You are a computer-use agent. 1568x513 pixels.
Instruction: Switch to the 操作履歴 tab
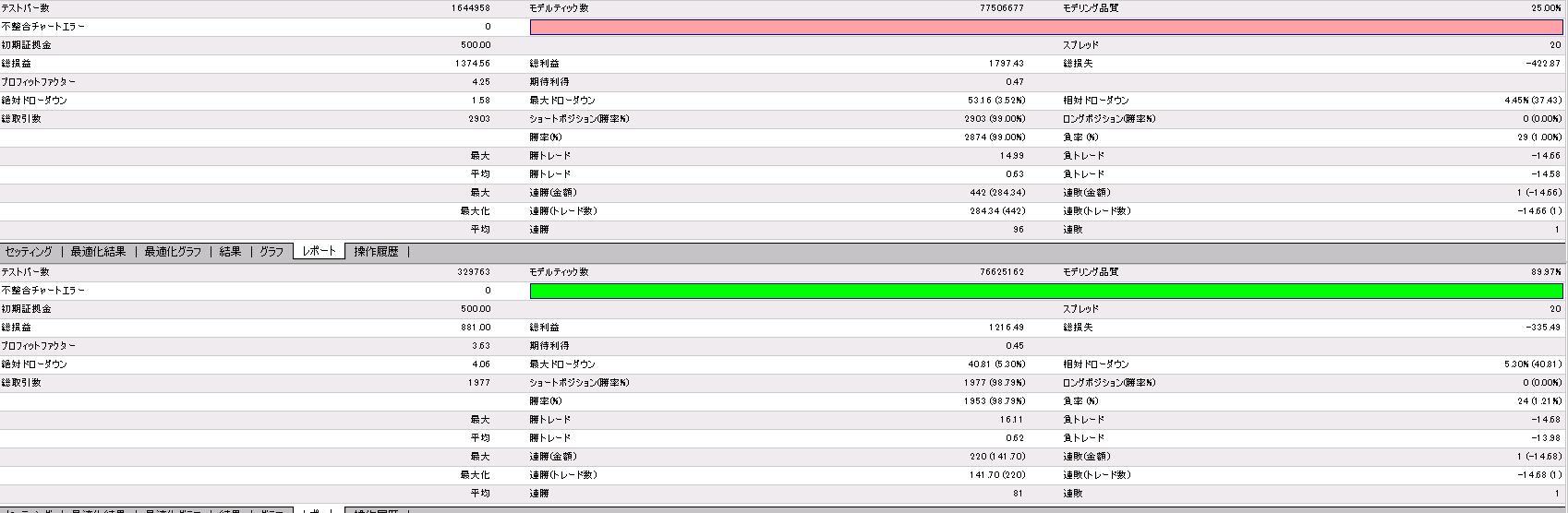point(376,251)
